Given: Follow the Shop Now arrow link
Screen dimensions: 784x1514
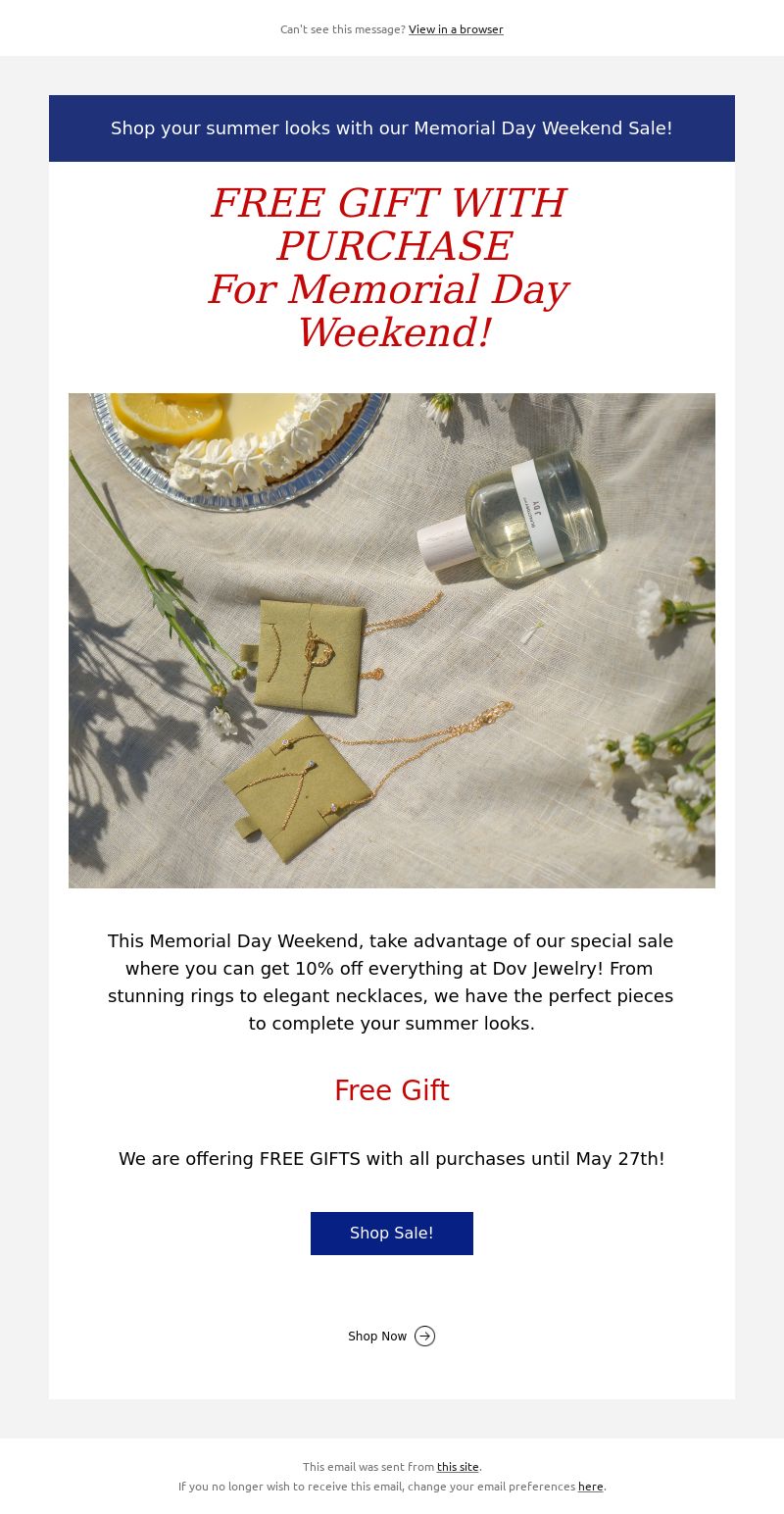Looking at the screenshot, I should [392, 1337].
